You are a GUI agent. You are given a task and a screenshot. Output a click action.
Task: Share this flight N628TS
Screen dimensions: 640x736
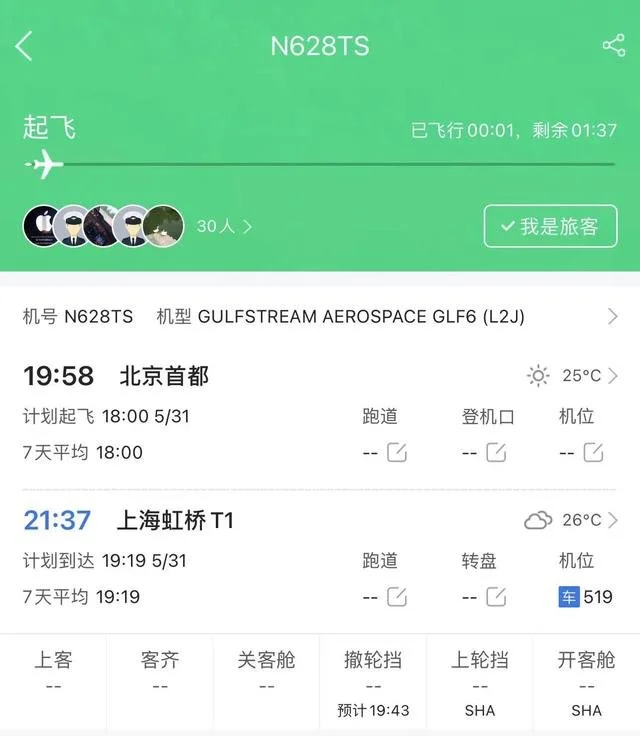[x=613, y=46]
